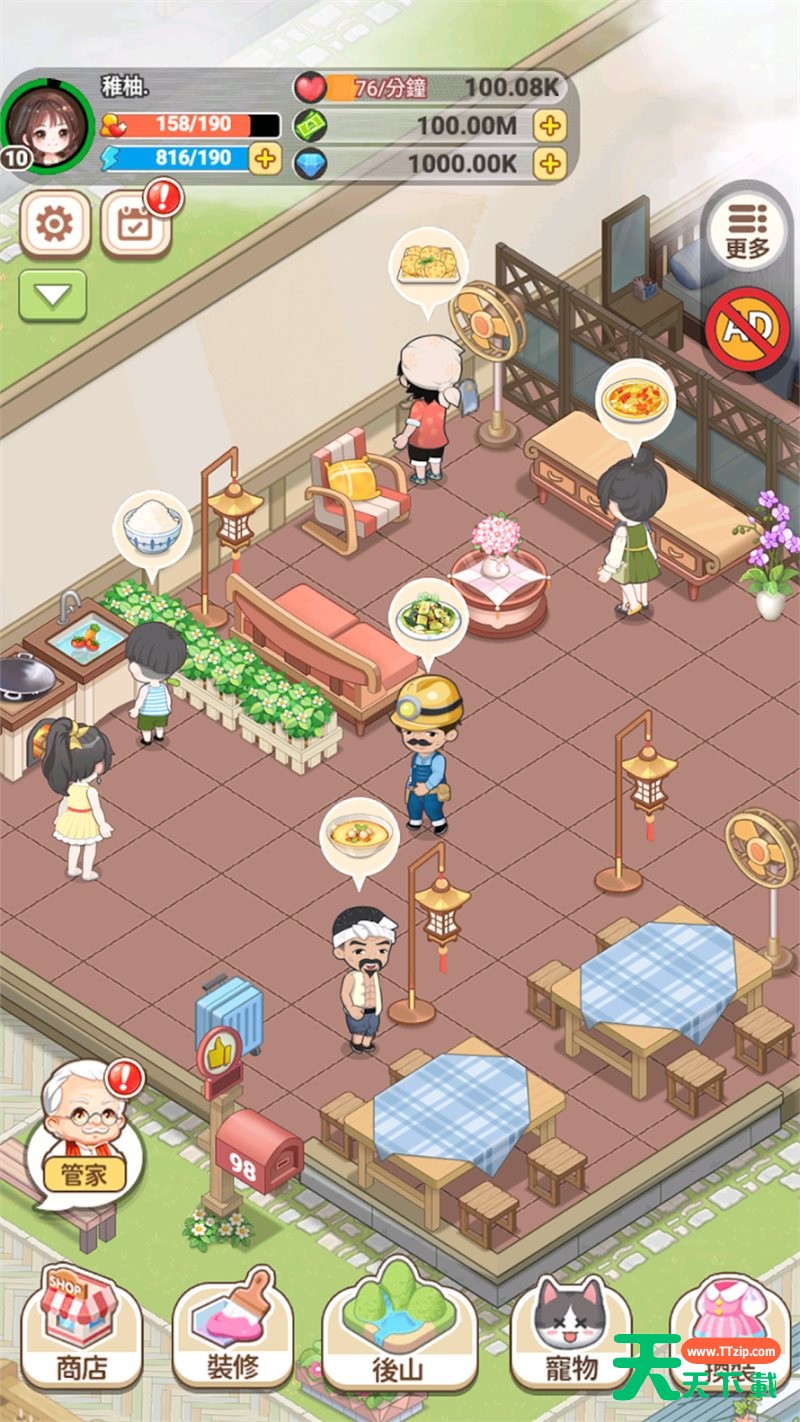Screen dimensions: 800x1422
Task: Add diamonds with the plus button
Action: click(x=549, y=163)
